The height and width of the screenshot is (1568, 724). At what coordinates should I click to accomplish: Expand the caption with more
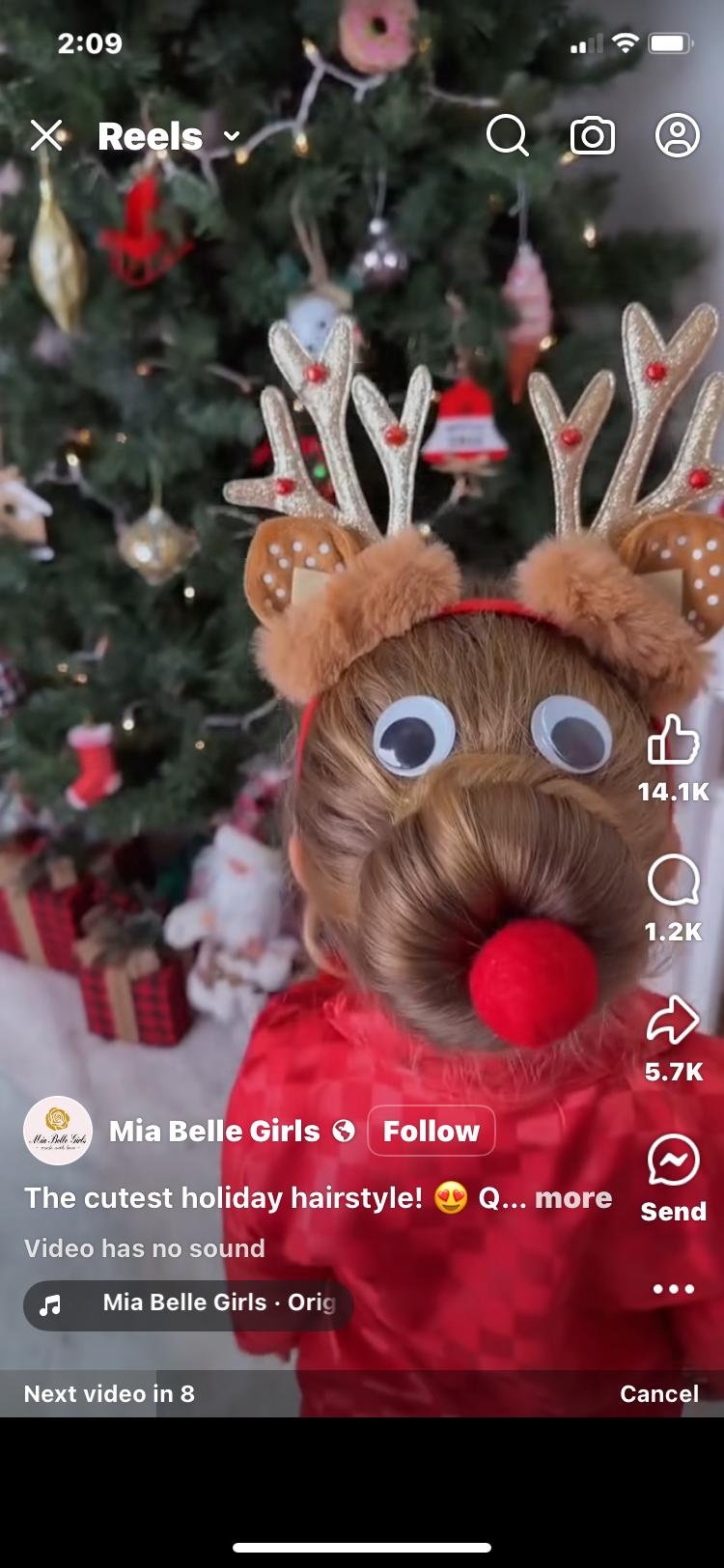point(573,1198)
